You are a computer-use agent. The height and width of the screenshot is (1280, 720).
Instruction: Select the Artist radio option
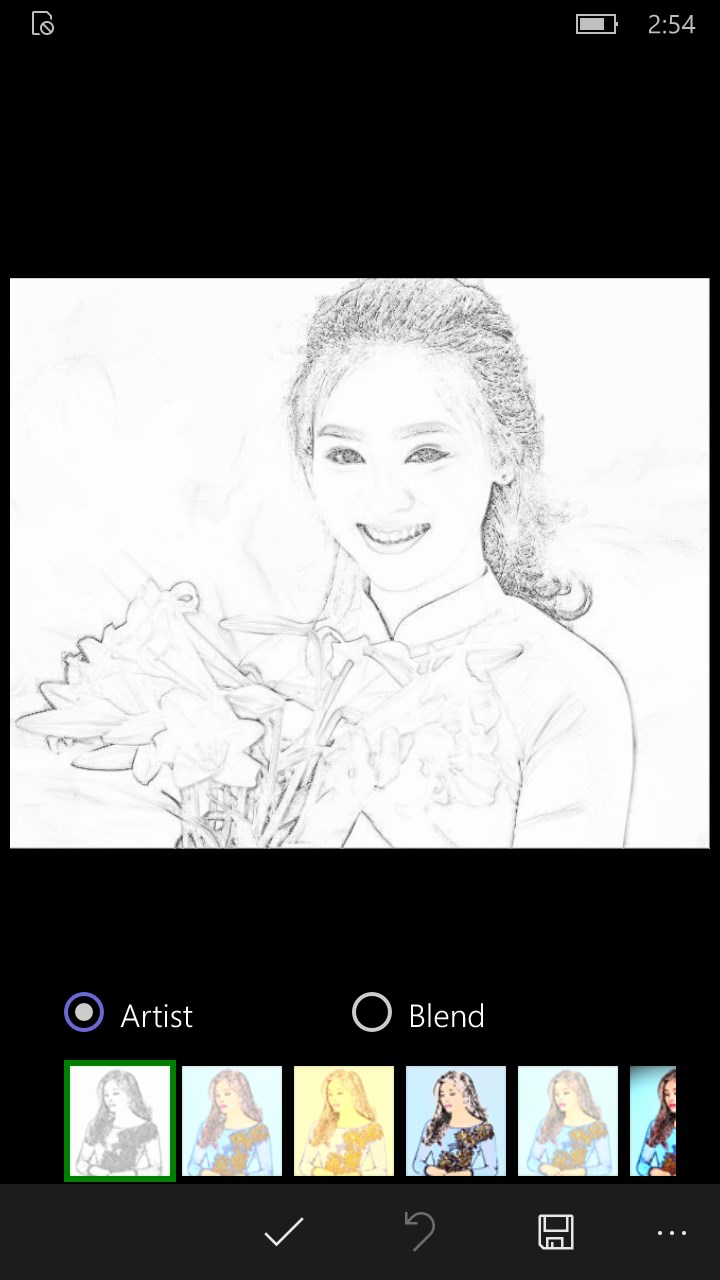[84, 1012]
